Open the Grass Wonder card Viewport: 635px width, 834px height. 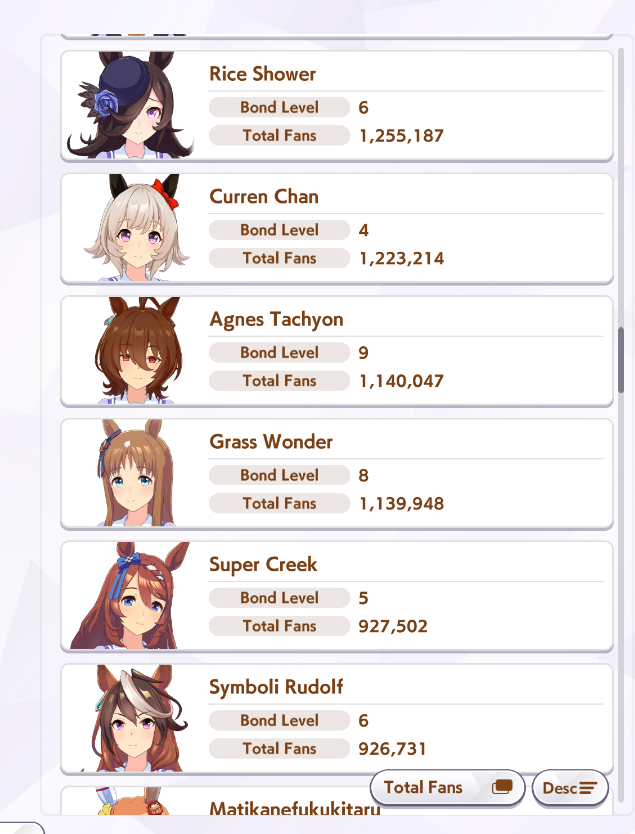pos(337,474)
